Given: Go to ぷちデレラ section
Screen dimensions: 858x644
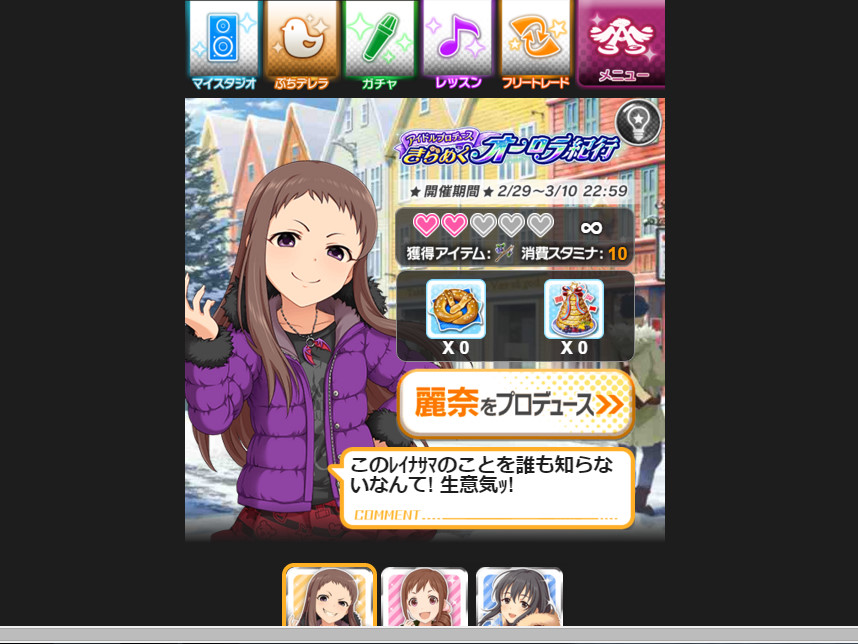Looking at the screenshot, I should coord(301,45).
